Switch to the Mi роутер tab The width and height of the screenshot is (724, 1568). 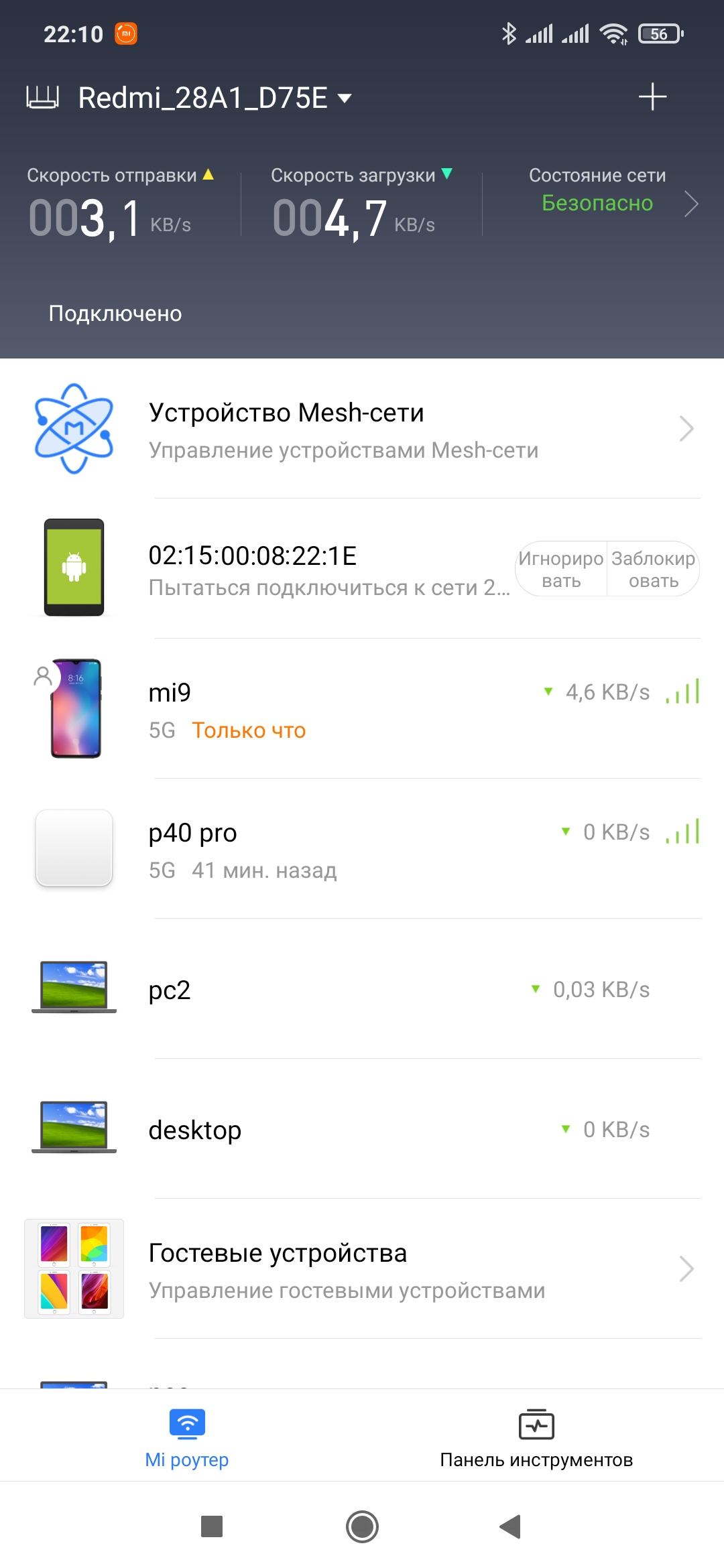click(187, 1438)
